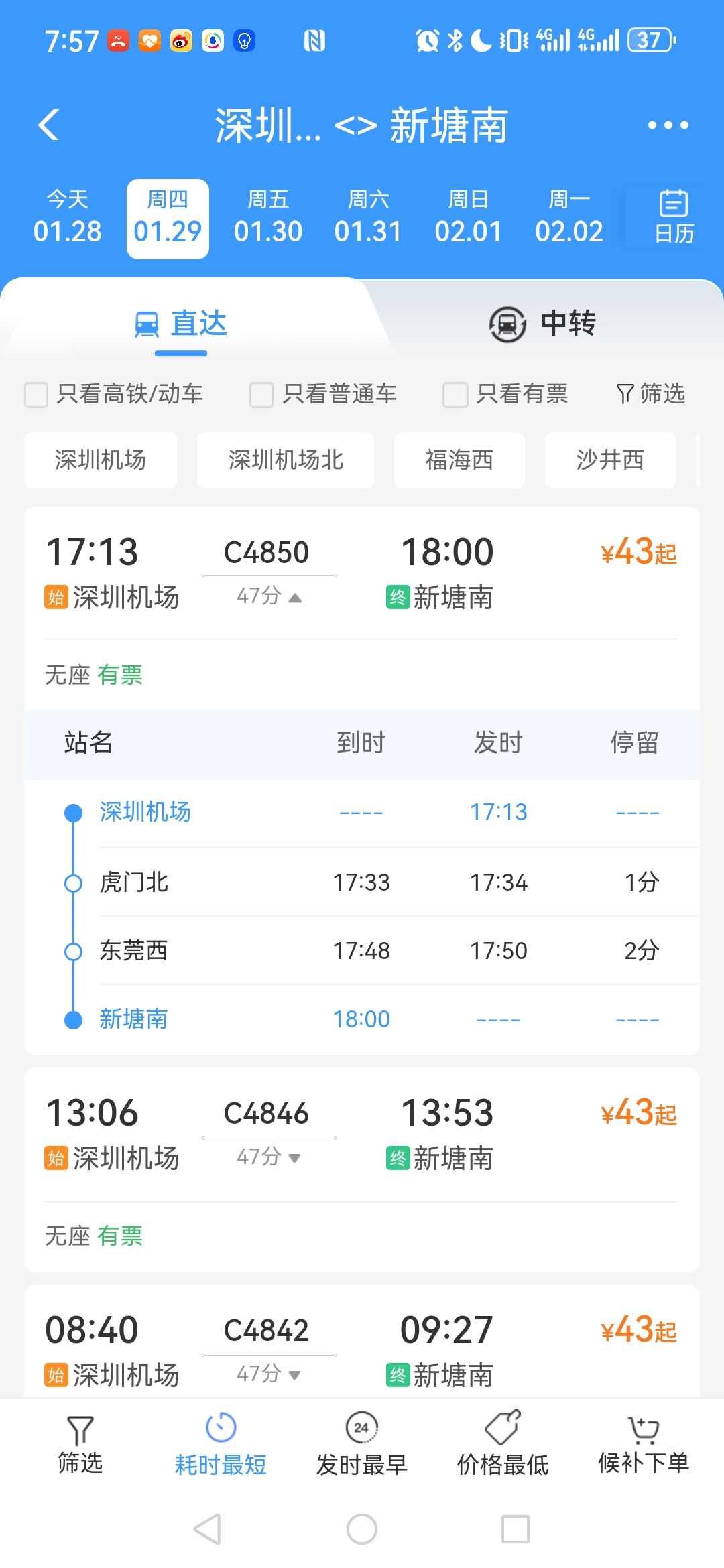Select the 直达 direct trains tab
The height and width of the screenshot is (1568, 724).
182,324
